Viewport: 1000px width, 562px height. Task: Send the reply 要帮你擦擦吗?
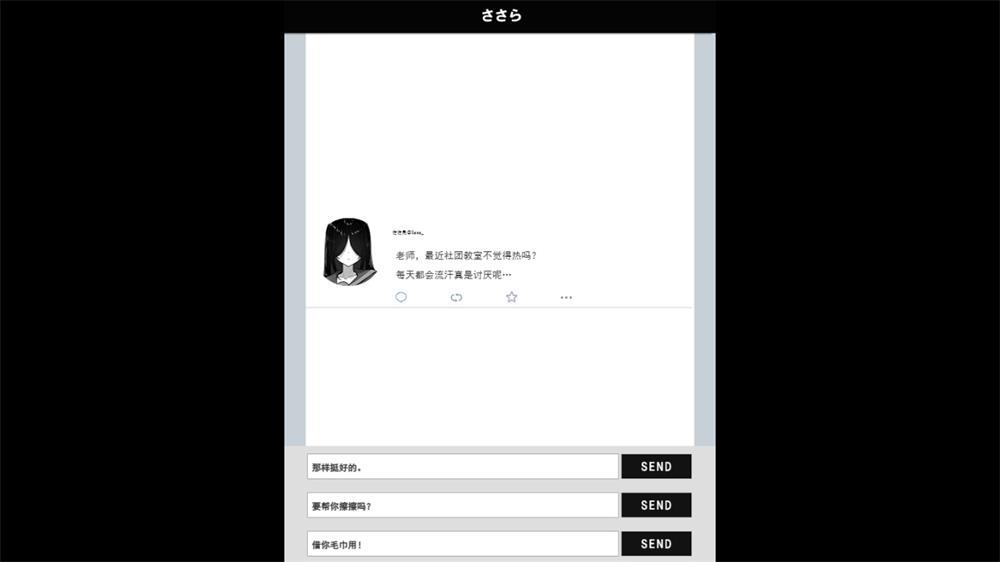coord(656,505)
